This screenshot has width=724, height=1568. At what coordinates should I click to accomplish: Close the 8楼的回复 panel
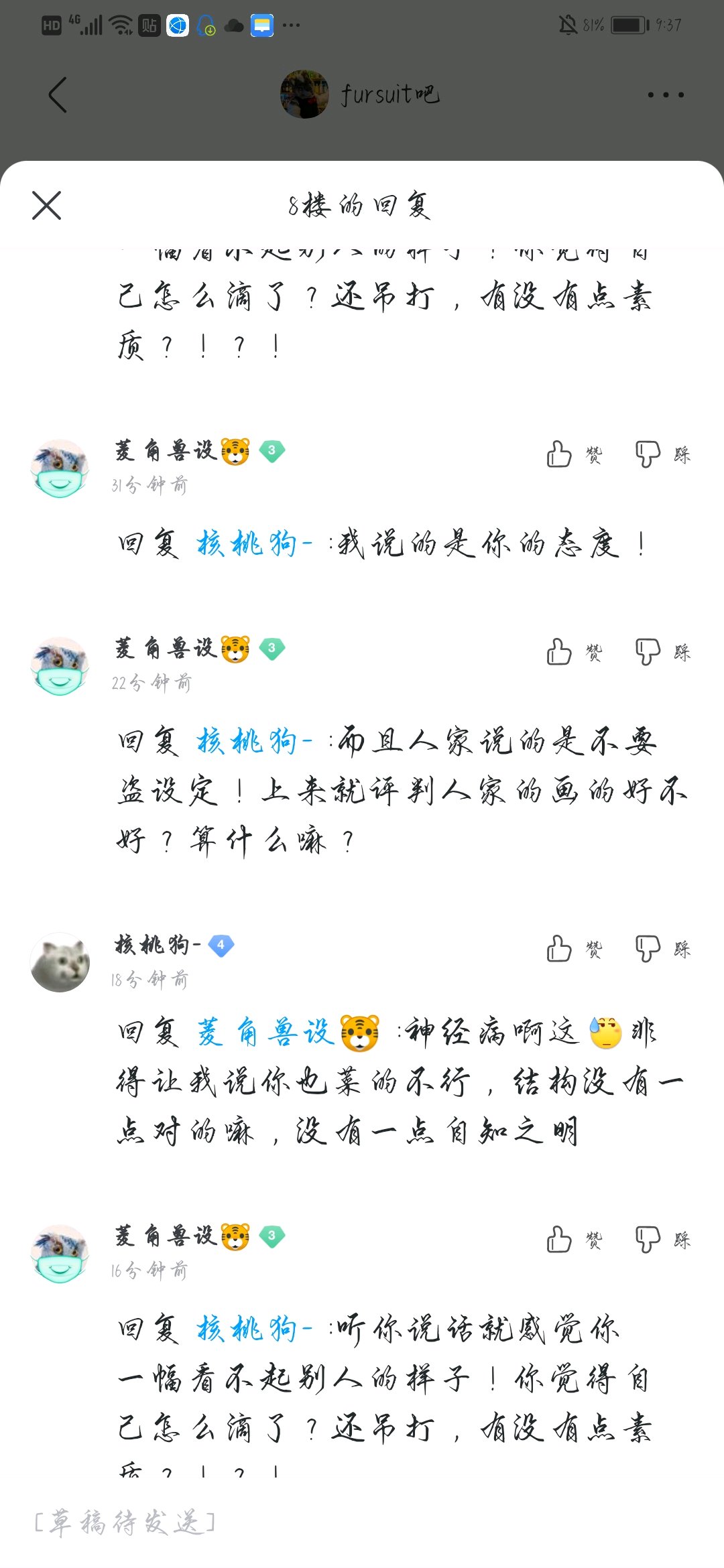point(46,205)
